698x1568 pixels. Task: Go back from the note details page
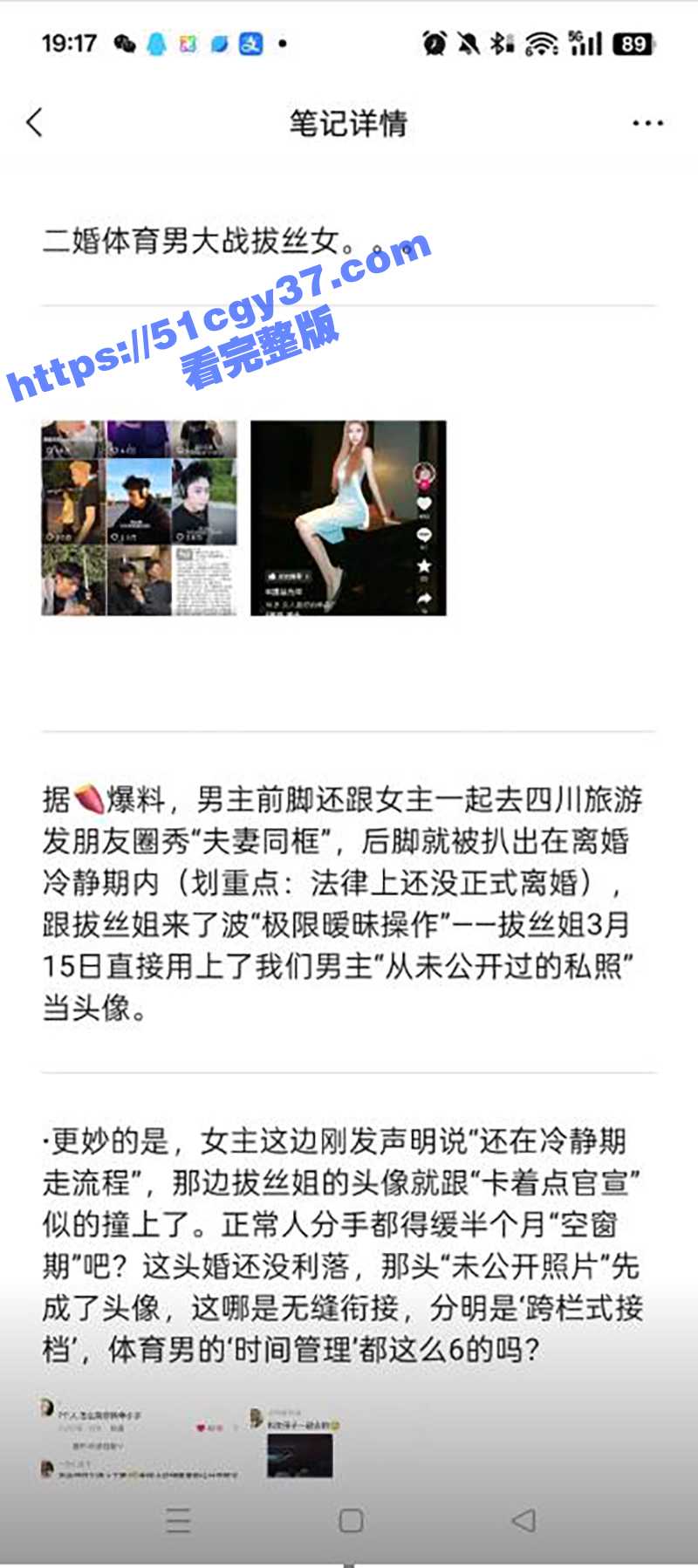click(x=35, y=123)
